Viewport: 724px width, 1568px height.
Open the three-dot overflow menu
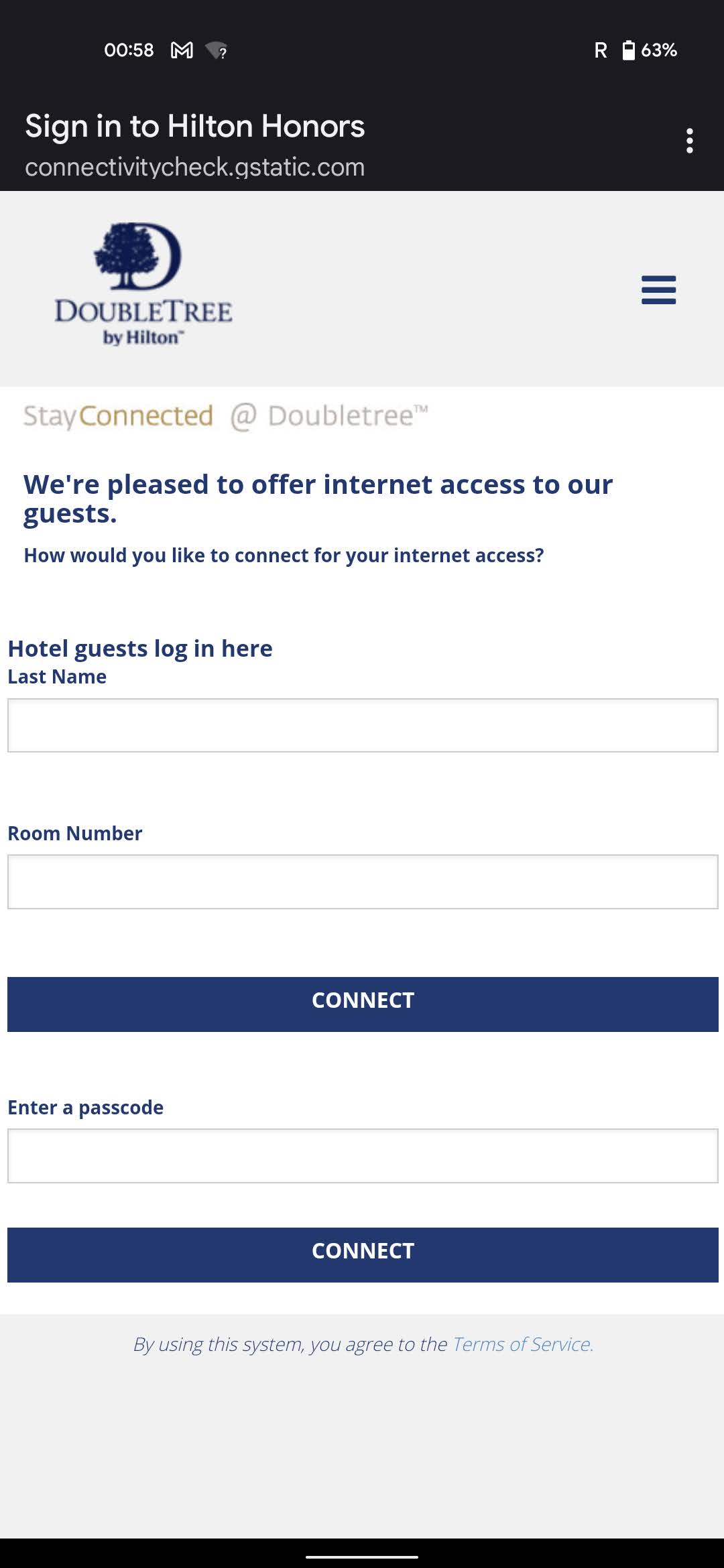point(689,141)
